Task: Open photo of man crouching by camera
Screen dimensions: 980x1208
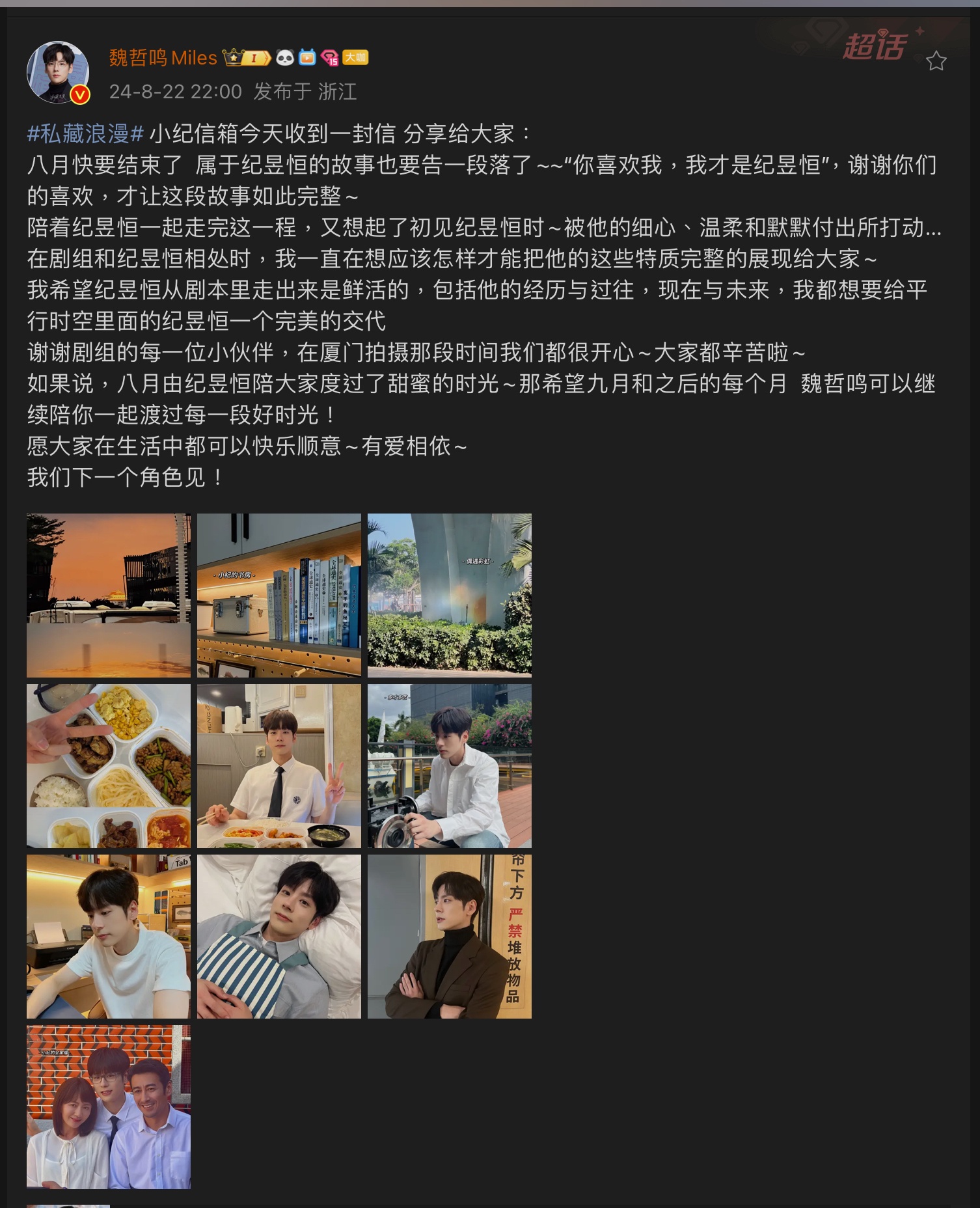Action: click(x=449, y=765)
